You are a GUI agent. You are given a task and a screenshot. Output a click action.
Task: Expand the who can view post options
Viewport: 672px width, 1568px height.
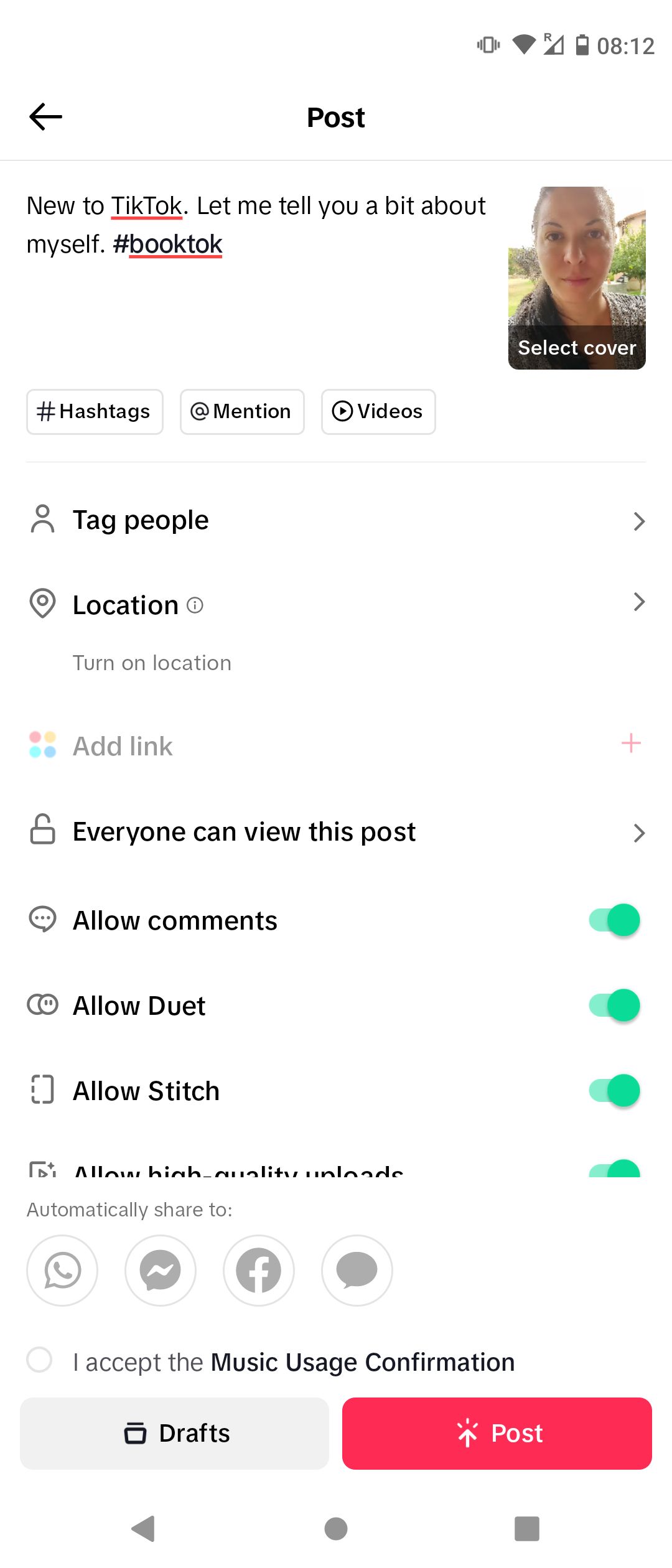pyautogui.click(x=640, y=832)
